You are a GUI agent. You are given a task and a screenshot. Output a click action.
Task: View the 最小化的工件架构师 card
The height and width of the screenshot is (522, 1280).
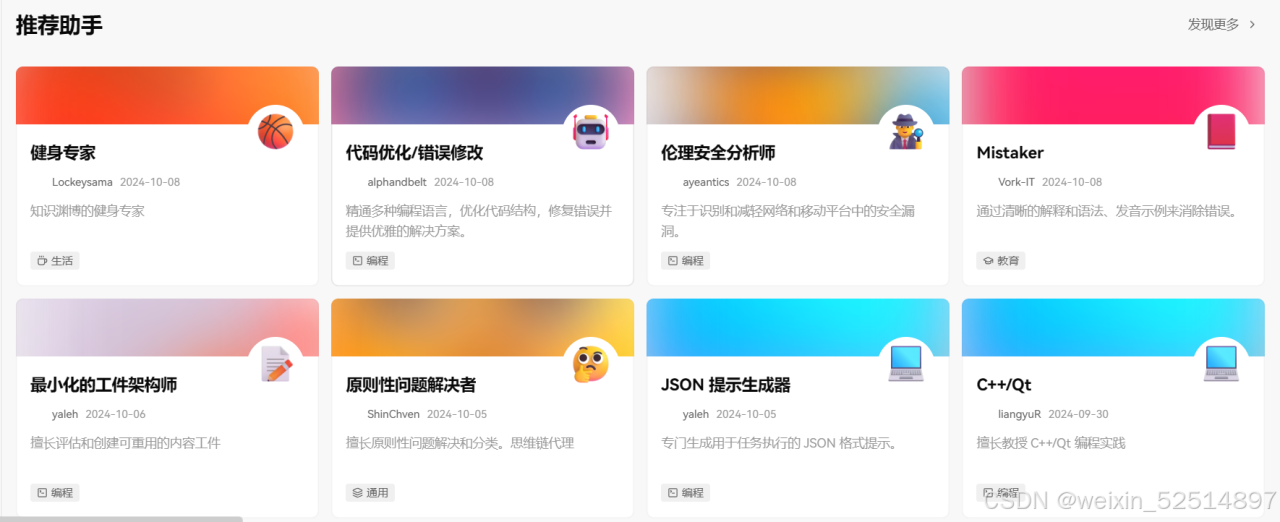(x=104, y=385)
